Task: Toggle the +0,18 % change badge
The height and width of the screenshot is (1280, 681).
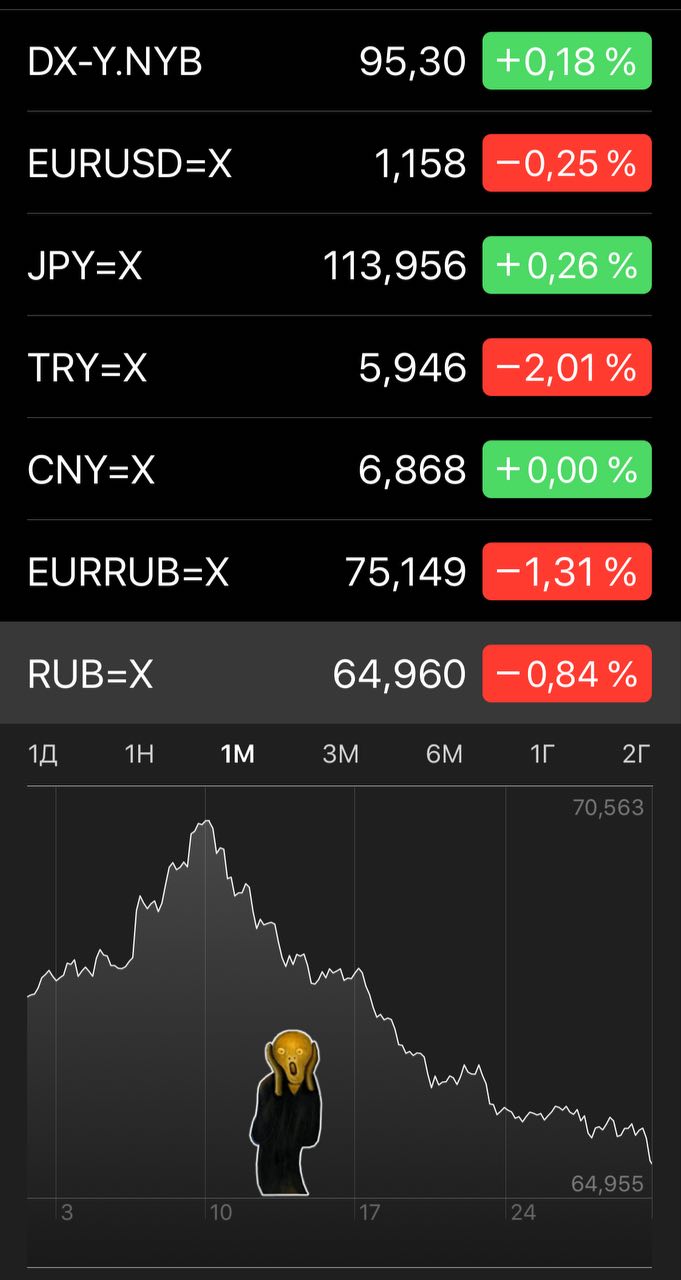Action: click(567, 61)
